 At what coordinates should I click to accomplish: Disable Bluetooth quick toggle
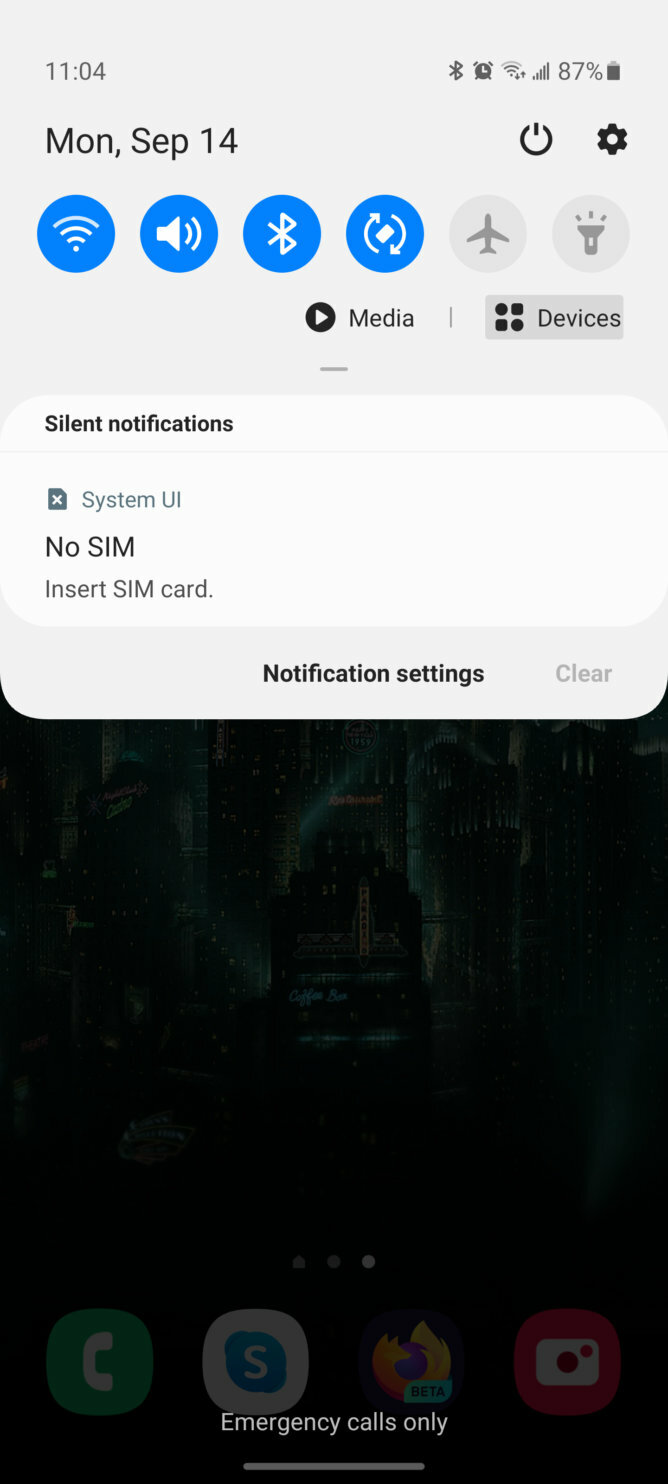pos(282,234)
